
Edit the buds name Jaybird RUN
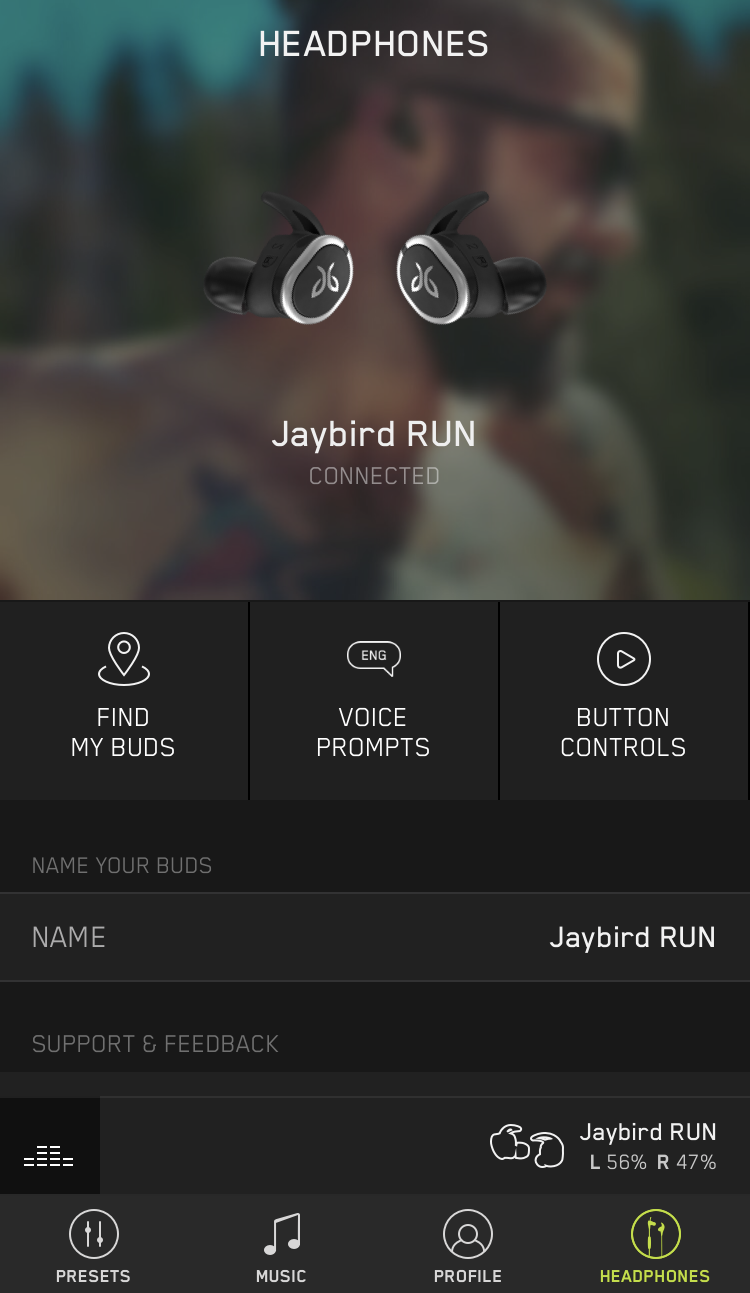tap(375, 937)
